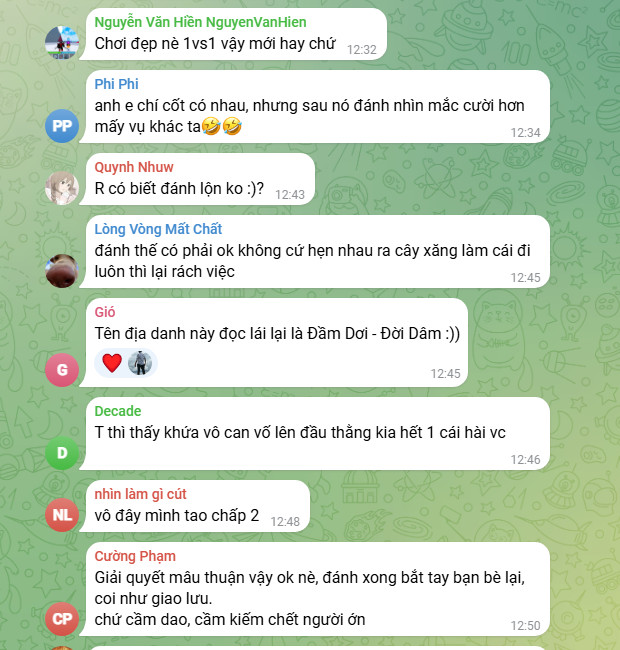Tap Nguyễn Văn Hiền's avatar picture
Screen dimensions: 620x650
(62, 43)
